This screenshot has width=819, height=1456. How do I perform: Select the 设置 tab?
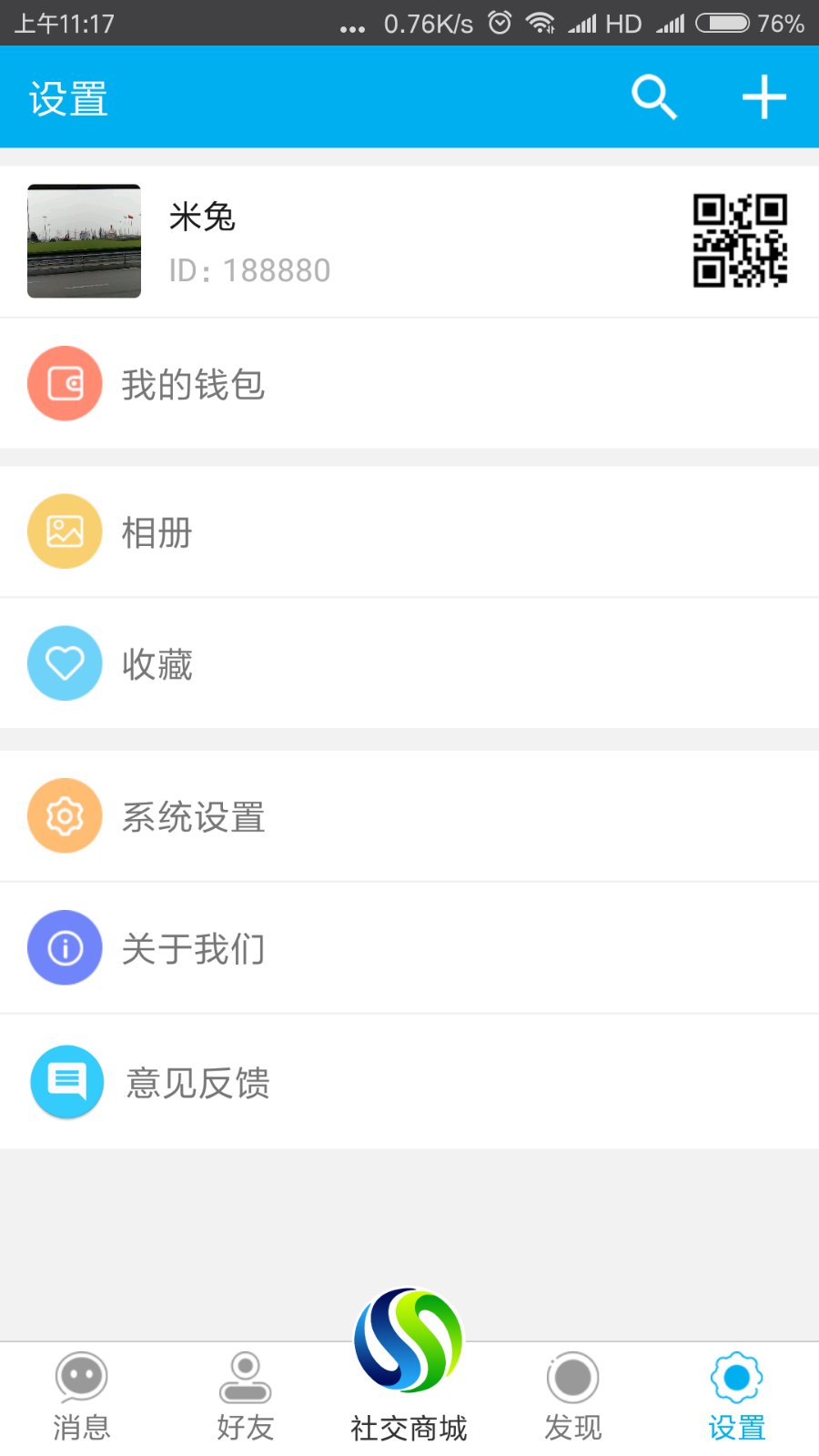point(737,1398)
